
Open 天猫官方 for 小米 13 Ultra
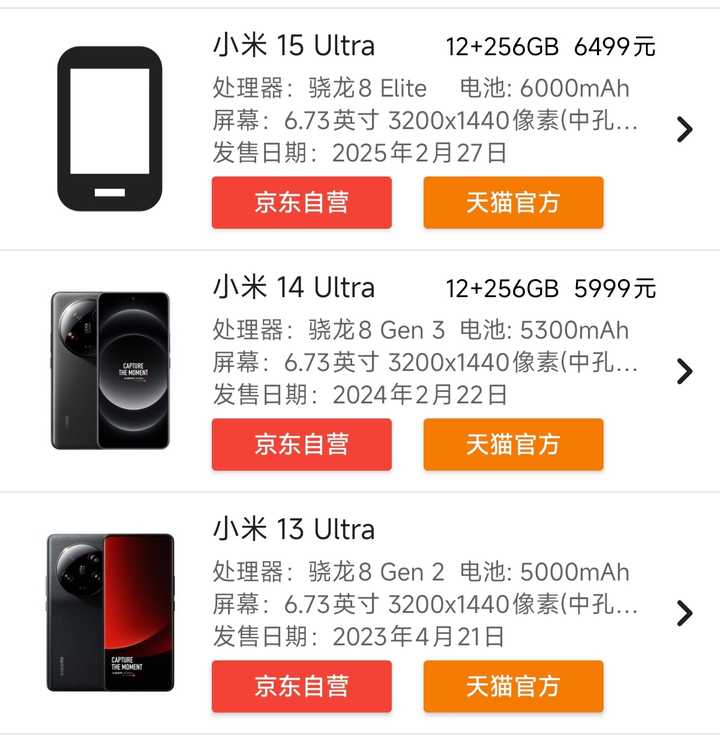pos(513,686)
